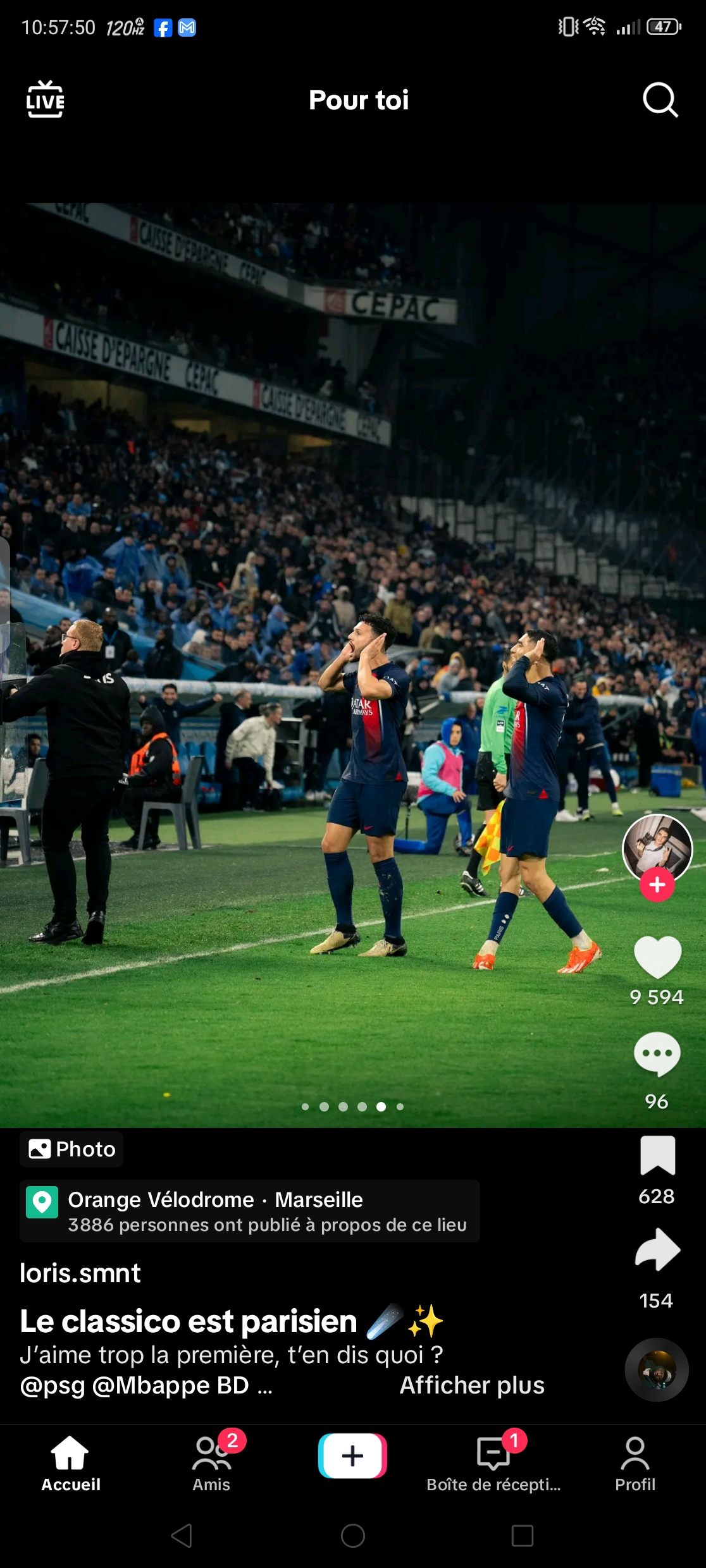The height and width of the screenshot is (1568, 706).
Task: Like this photo post
Action: click(657, 958)
